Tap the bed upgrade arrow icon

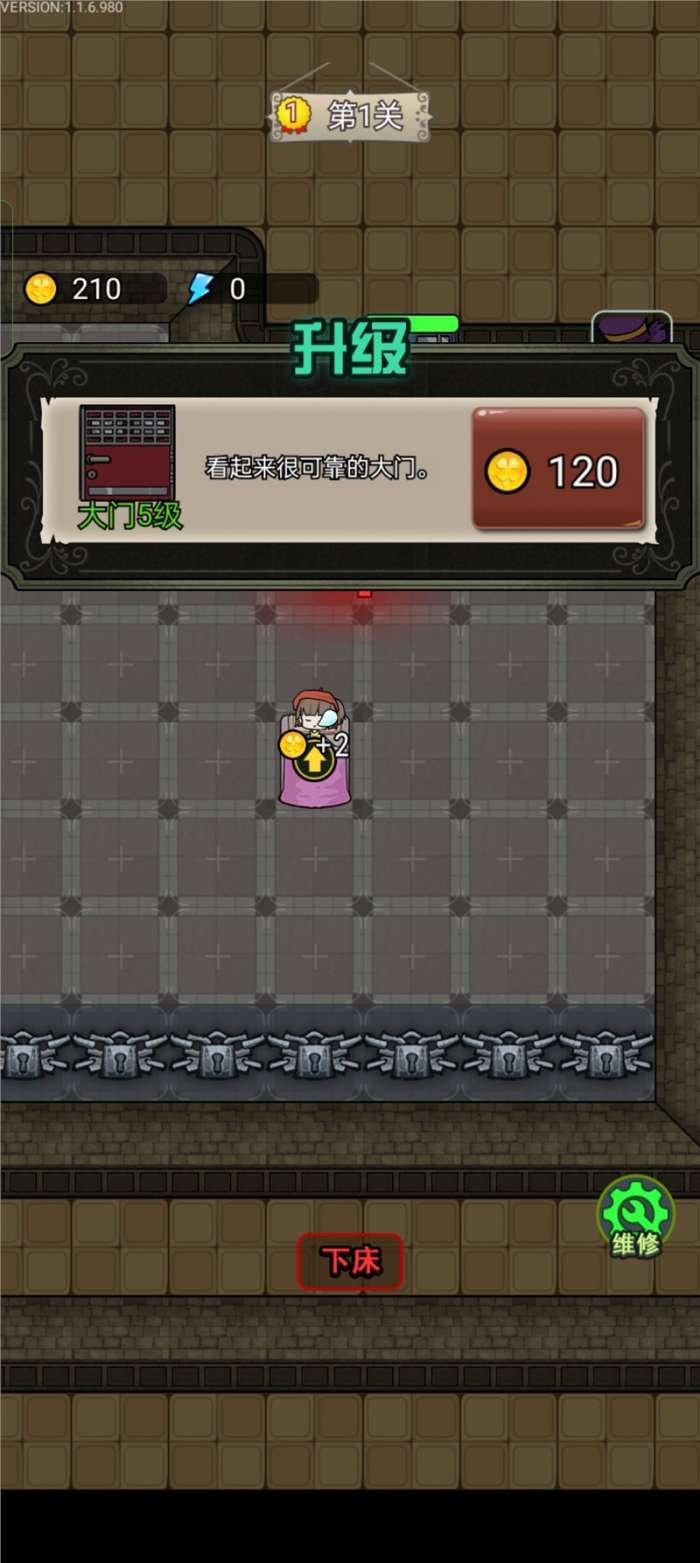click(x=315, y=761)
